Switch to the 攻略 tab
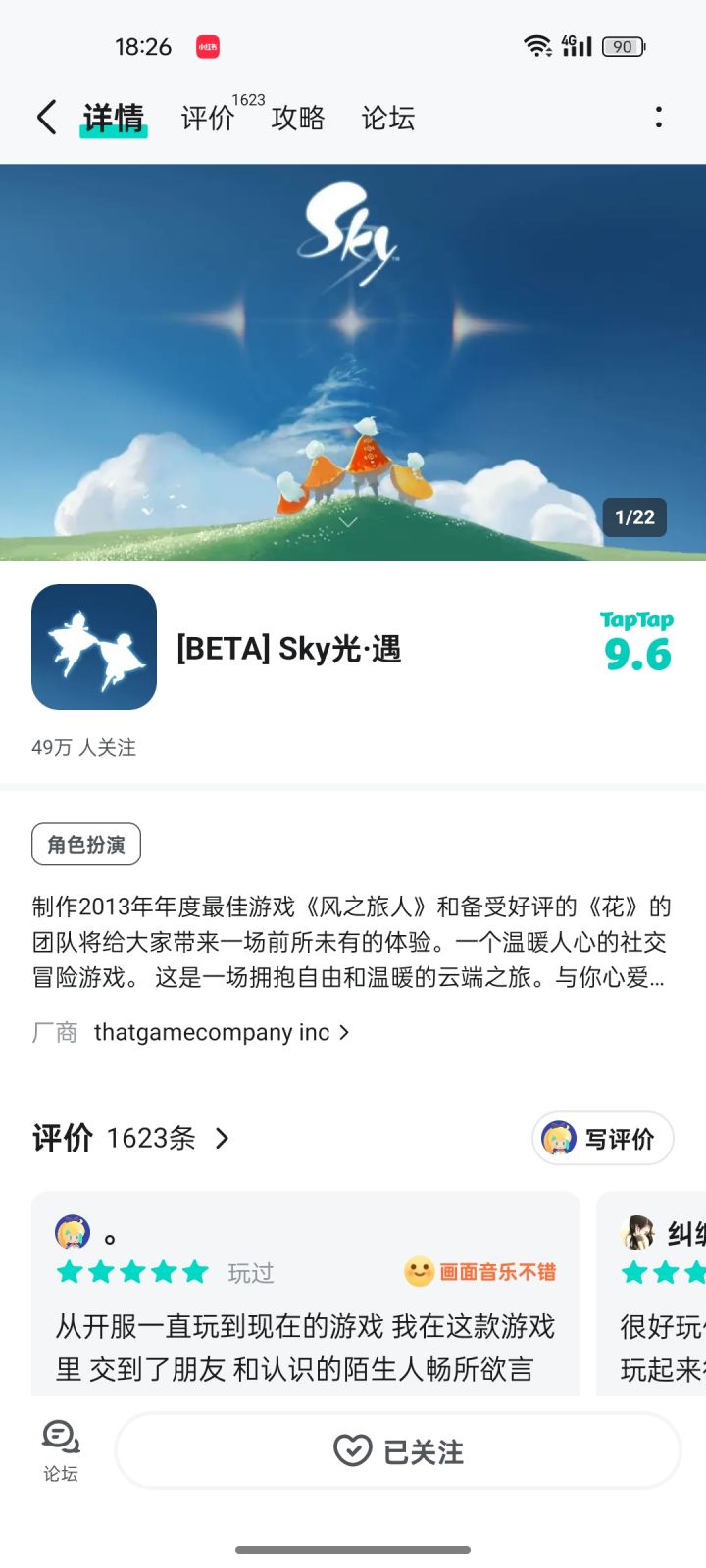 pyautogui.click(x=297, y=118)
